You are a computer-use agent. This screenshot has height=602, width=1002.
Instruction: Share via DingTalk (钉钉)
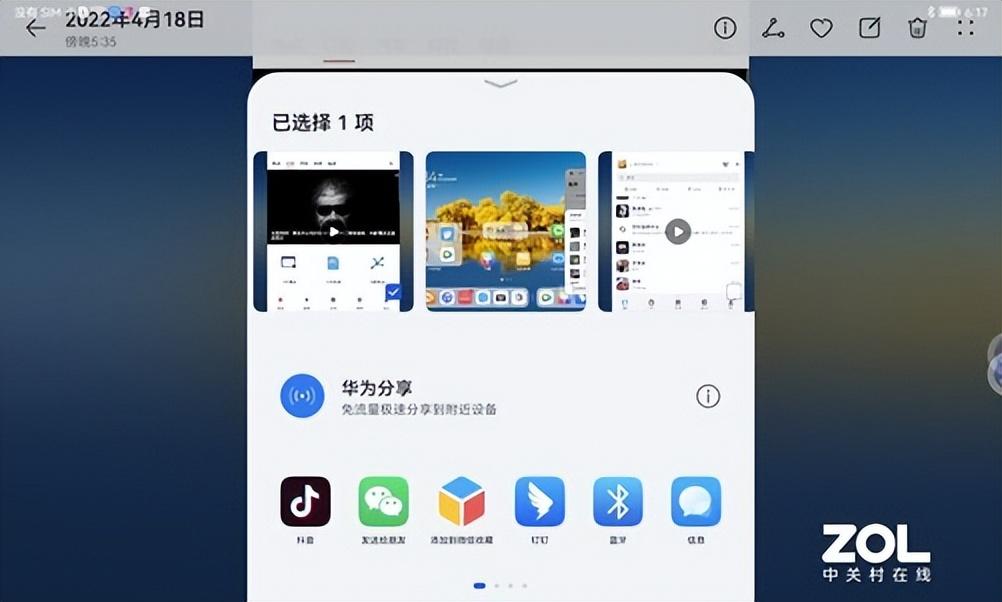pyautogui.click(x=540, y=502)
